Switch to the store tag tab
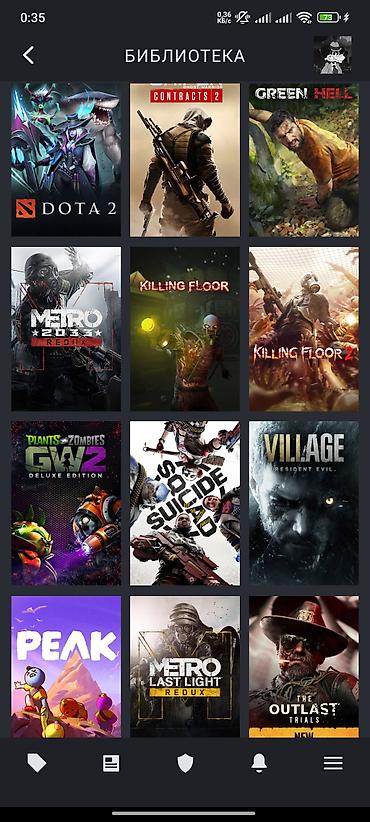The image size is (370, 822). click(37, 763)
